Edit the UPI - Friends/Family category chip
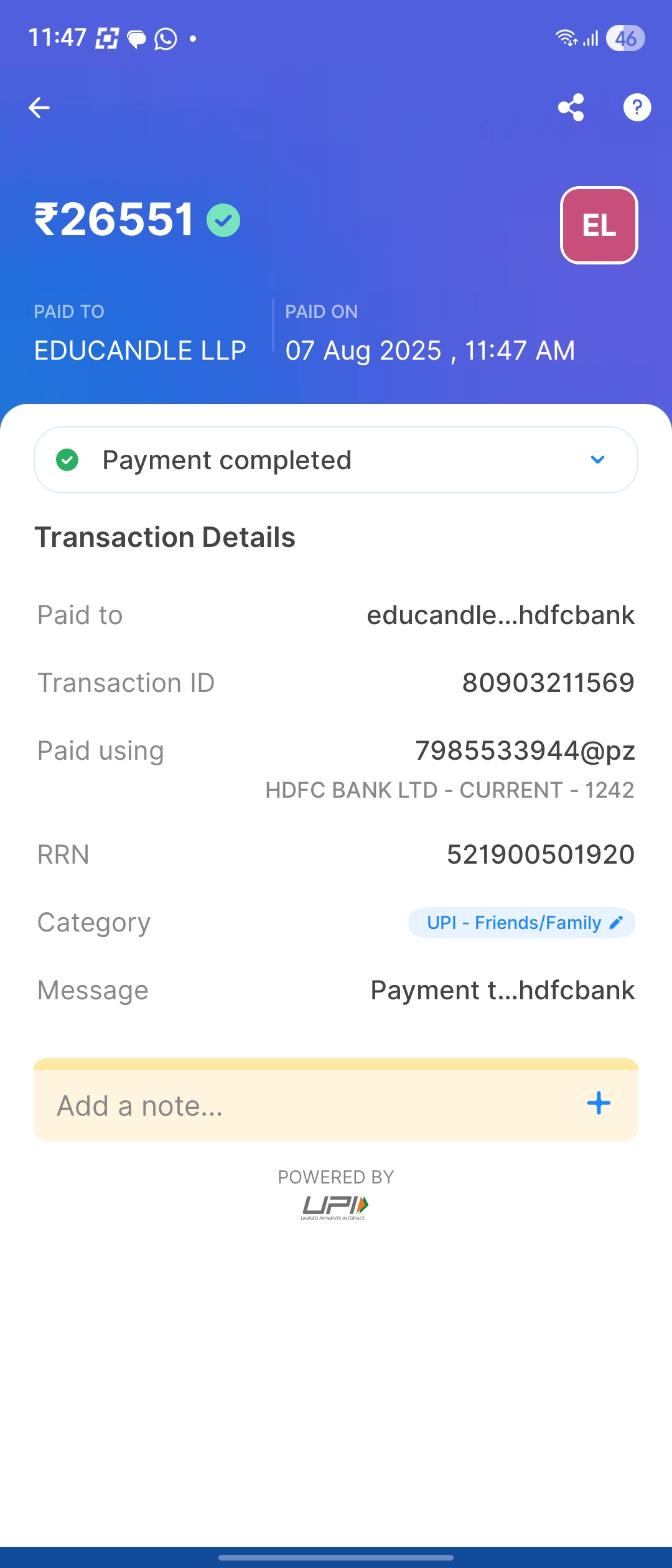The height and width of the screenshot is (1568, 672). (523, 923)
